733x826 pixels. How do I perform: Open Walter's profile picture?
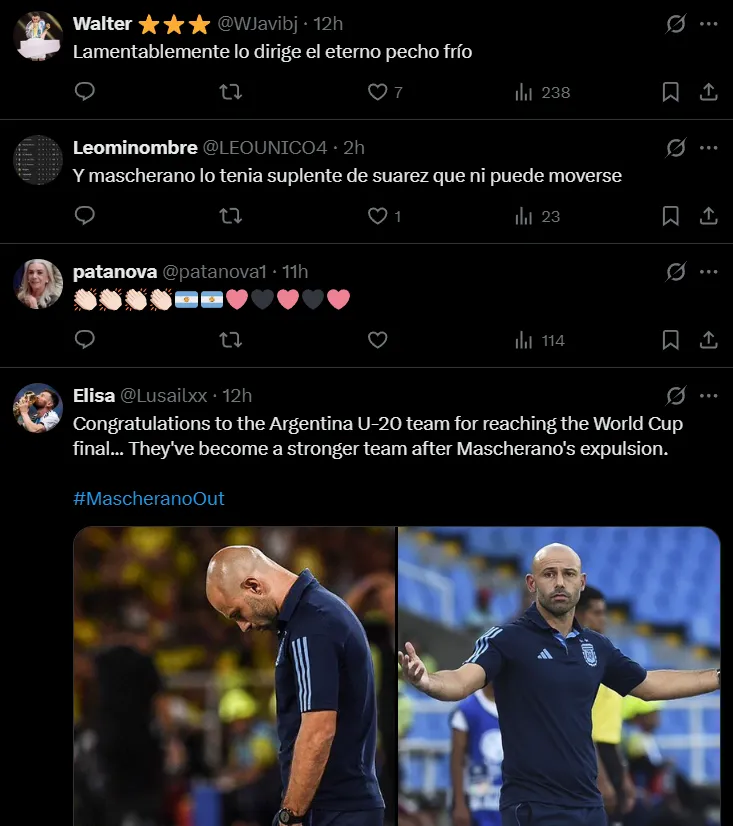tap(38, 37)
